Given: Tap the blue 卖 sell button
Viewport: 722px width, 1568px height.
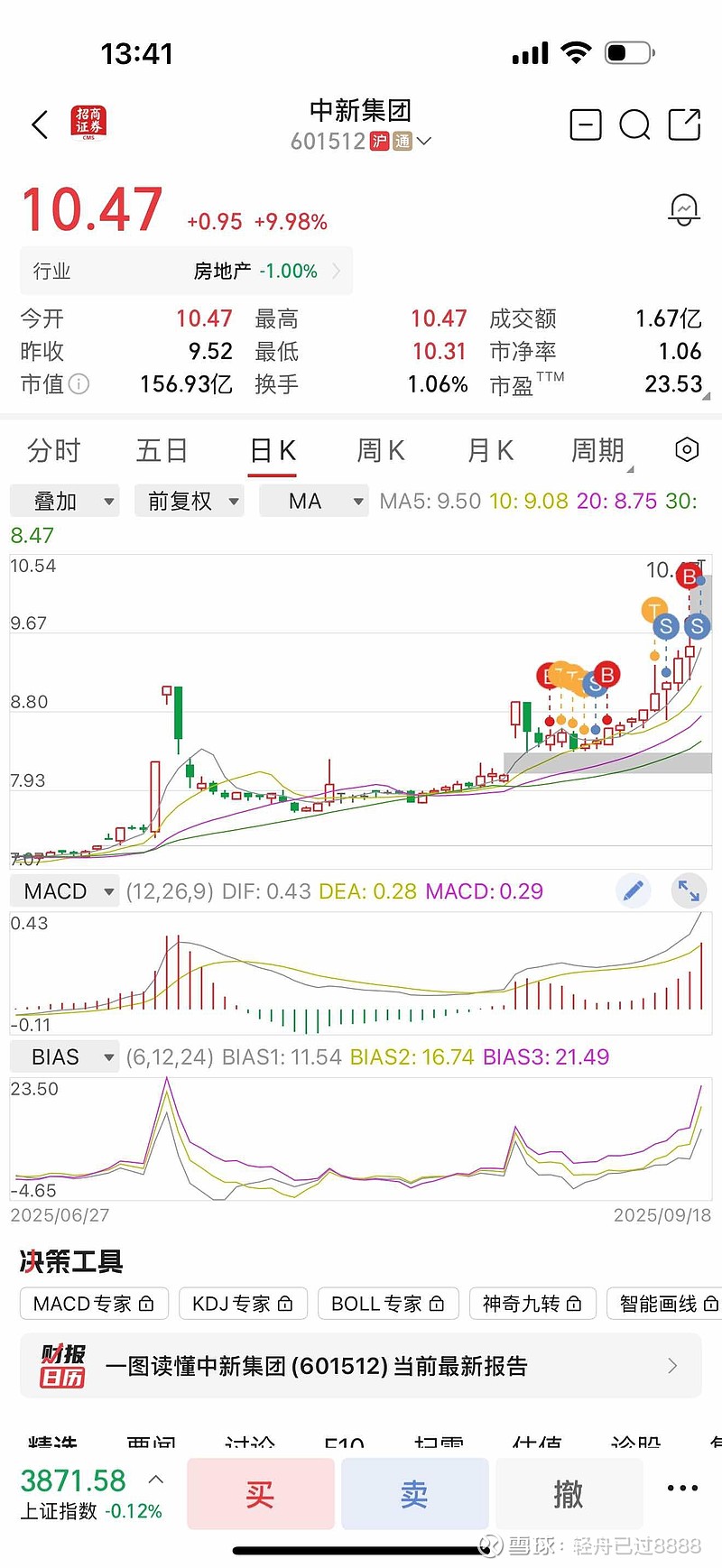Looking at the screenshot, I should pyautogui.click(x=414, y=1494).
